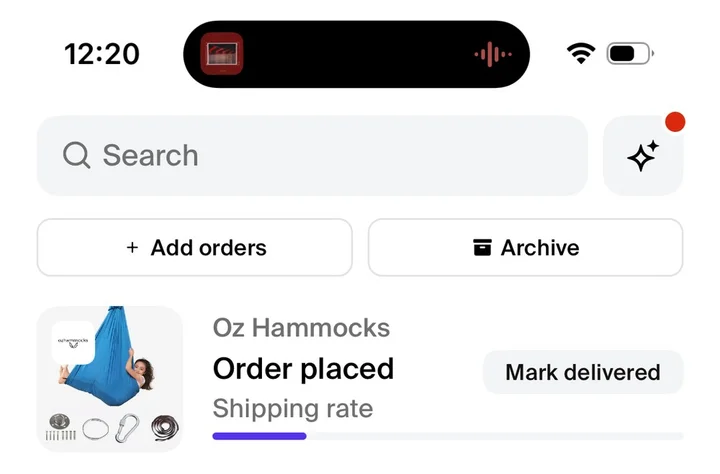
Task: Open the sparkle AI assistant icon
Action: point(643,156)
